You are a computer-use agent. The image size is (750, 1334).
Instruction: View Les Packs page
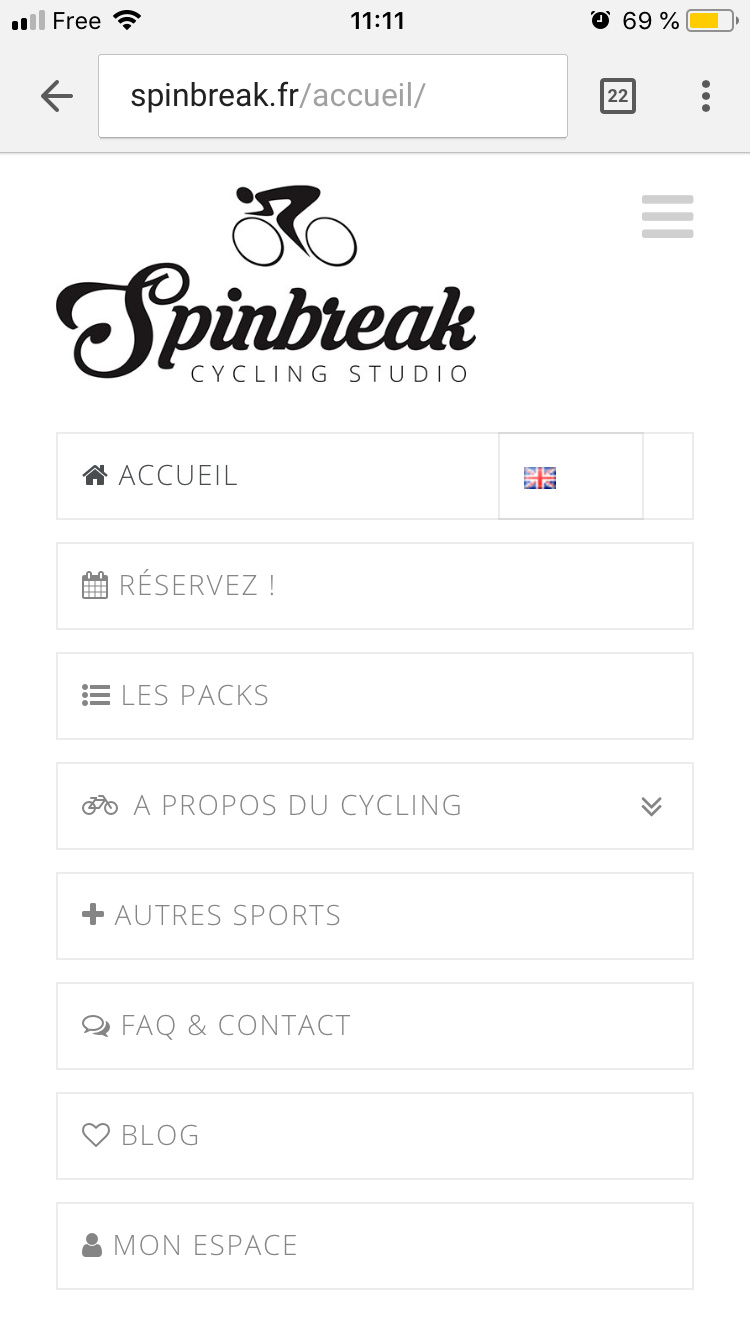tap(194, 696)
